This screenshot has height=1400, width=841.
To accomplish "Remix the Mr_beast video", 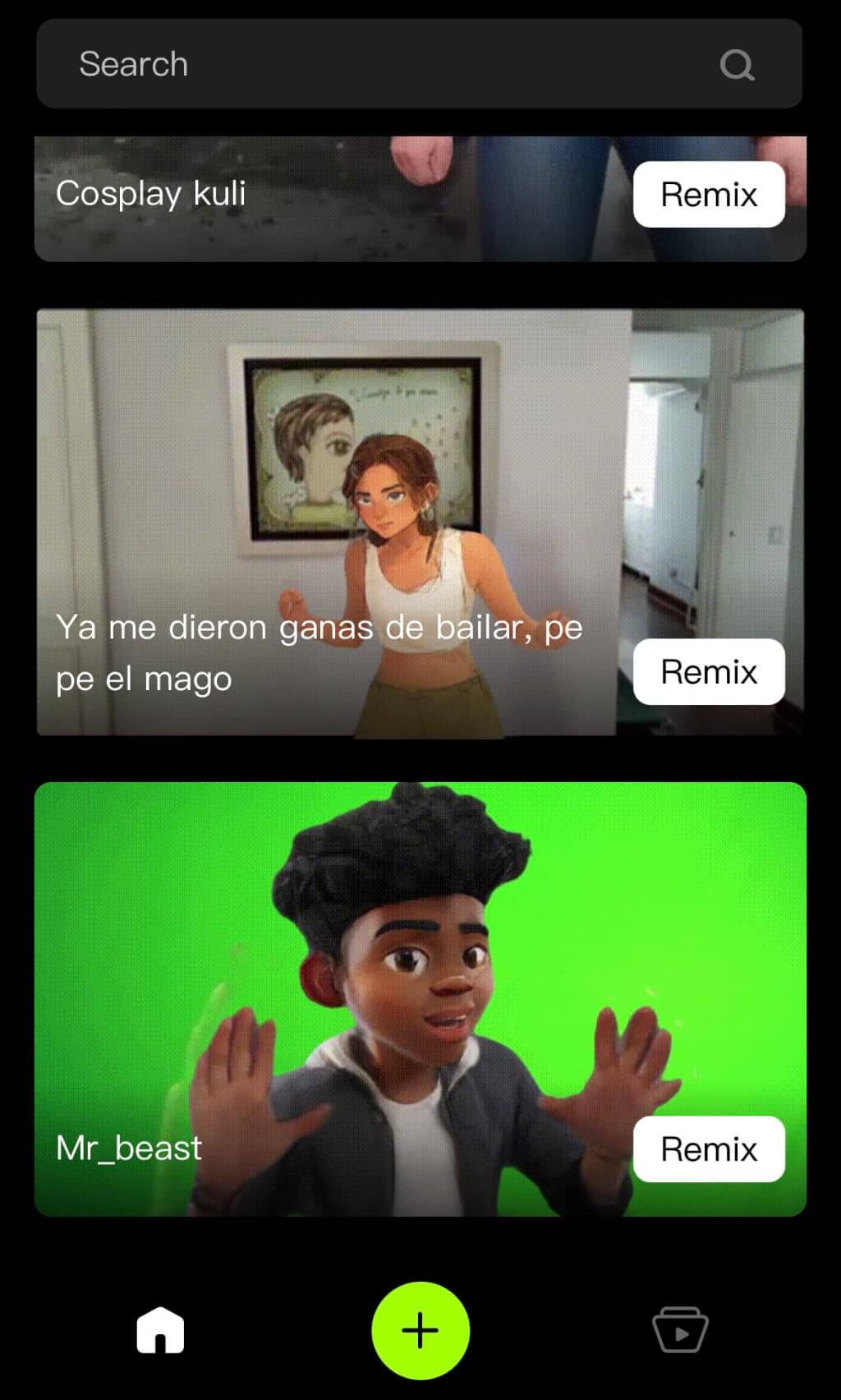I will (x=709, y=1149).
